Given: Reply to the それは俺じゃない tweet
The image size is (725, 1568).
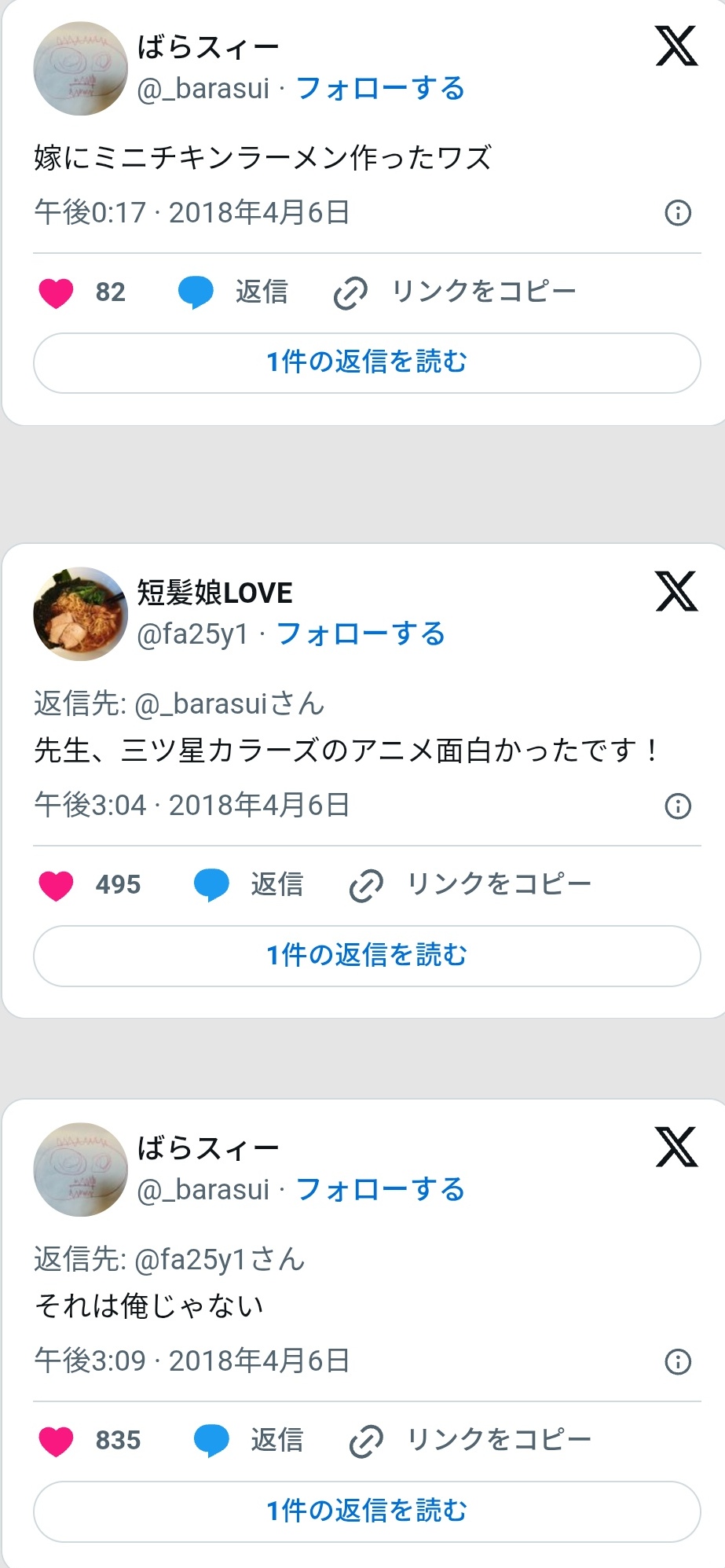Looking at the screenshot, I should click(249, 1441).
